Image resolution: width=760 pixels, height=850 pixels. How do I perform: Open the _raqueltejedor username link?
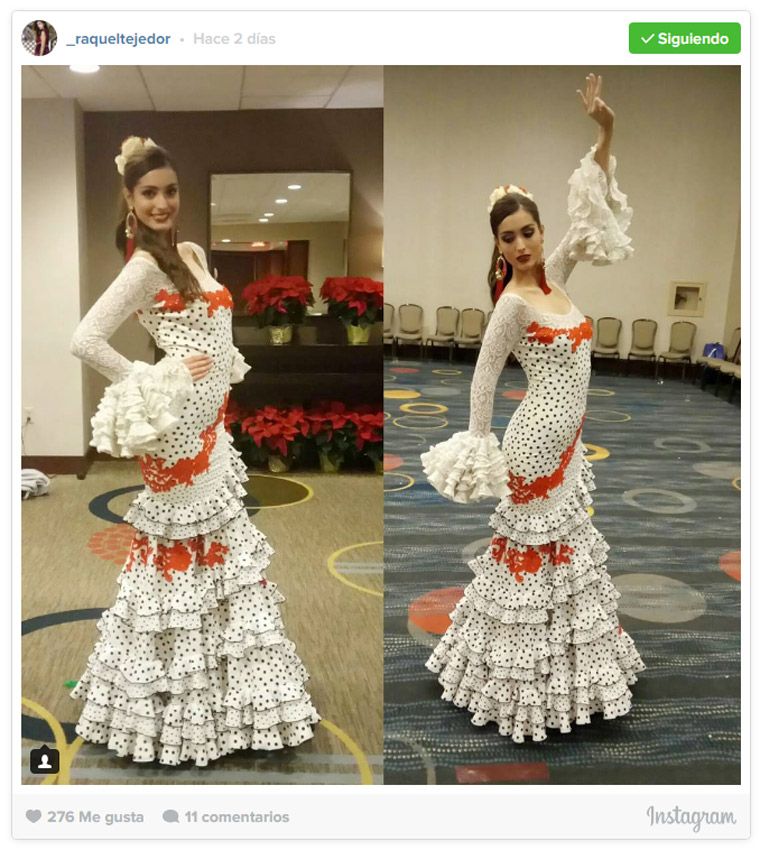tap(118, 39)
